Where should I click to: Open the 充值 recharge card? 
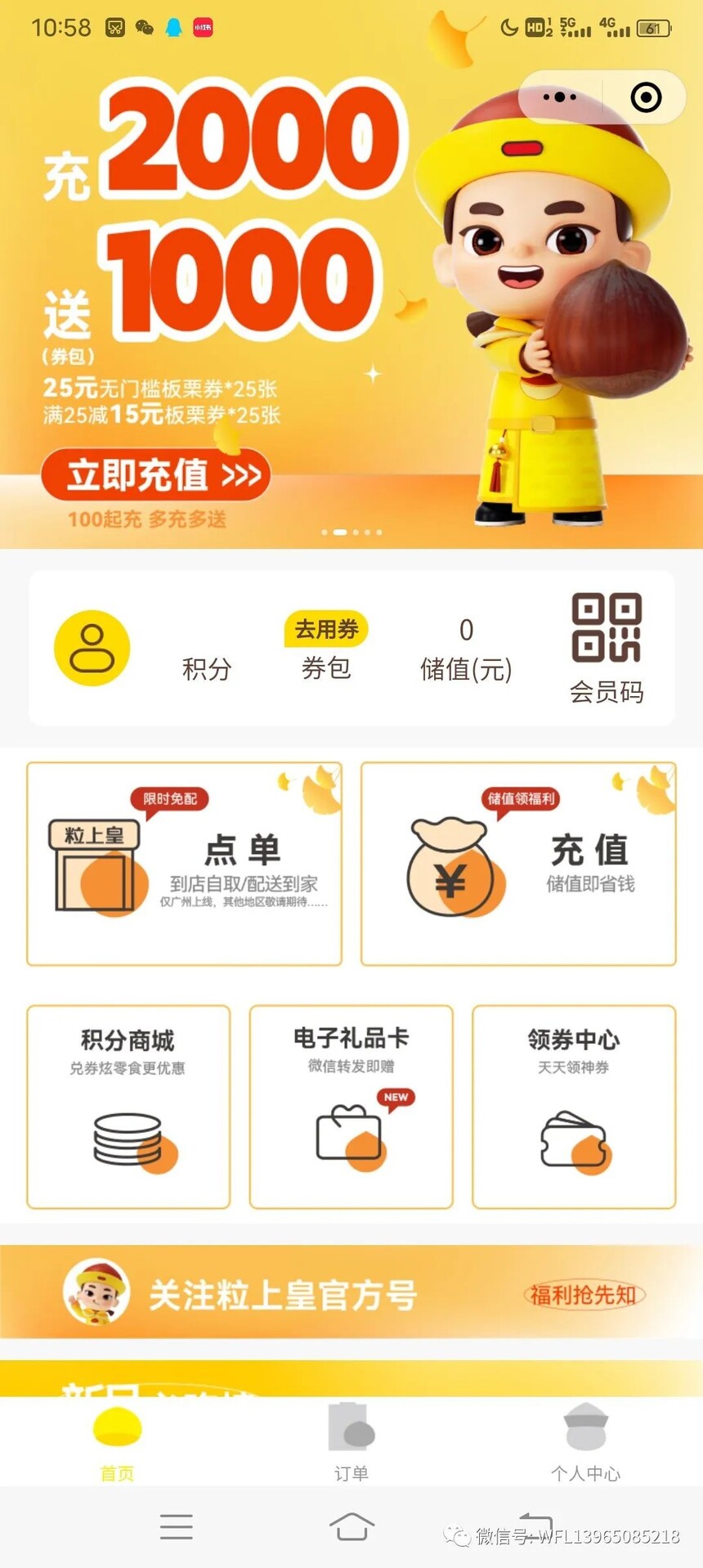click(x=518, y=864)
